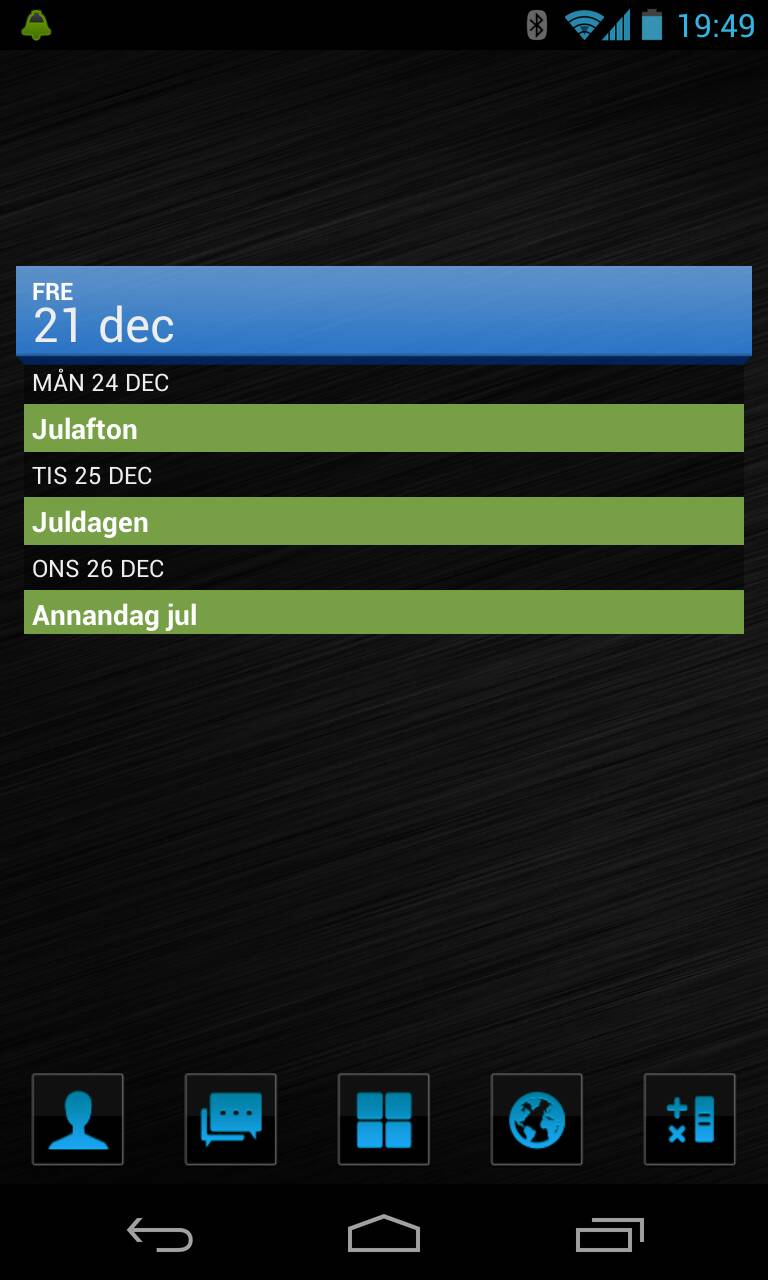Open the Annandag jul calendar event
This screenshot has height=1280, width=768.
384,613
